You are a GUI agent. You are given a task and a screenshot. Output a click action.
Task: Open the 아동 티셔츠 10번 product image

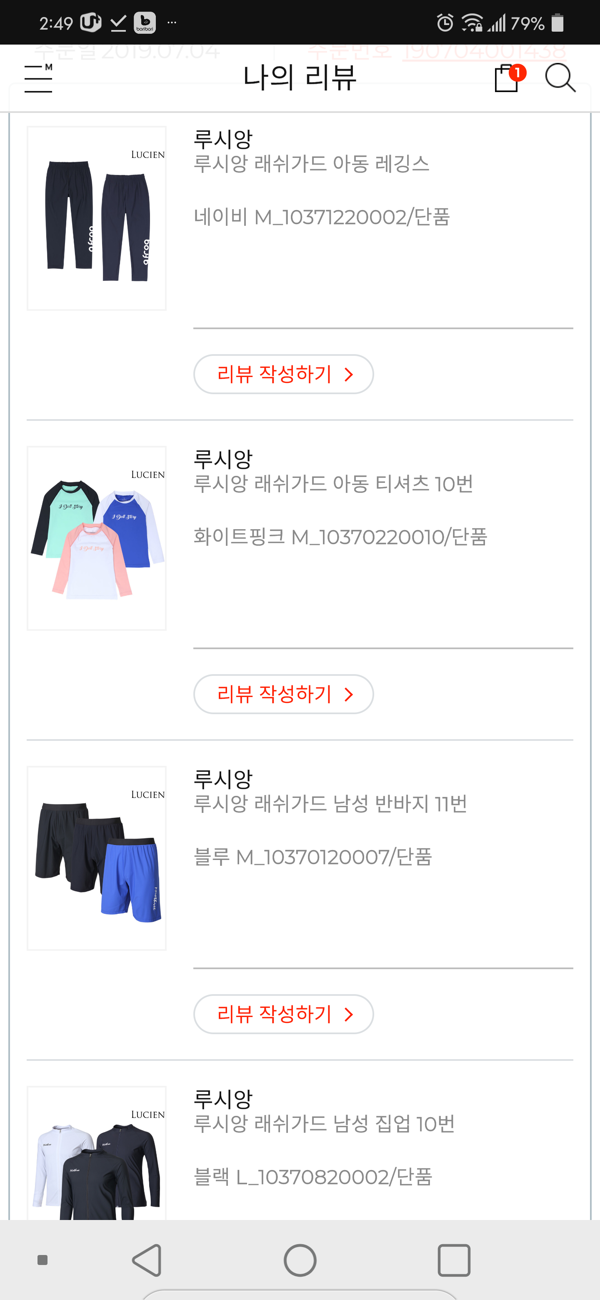(96, 538)
